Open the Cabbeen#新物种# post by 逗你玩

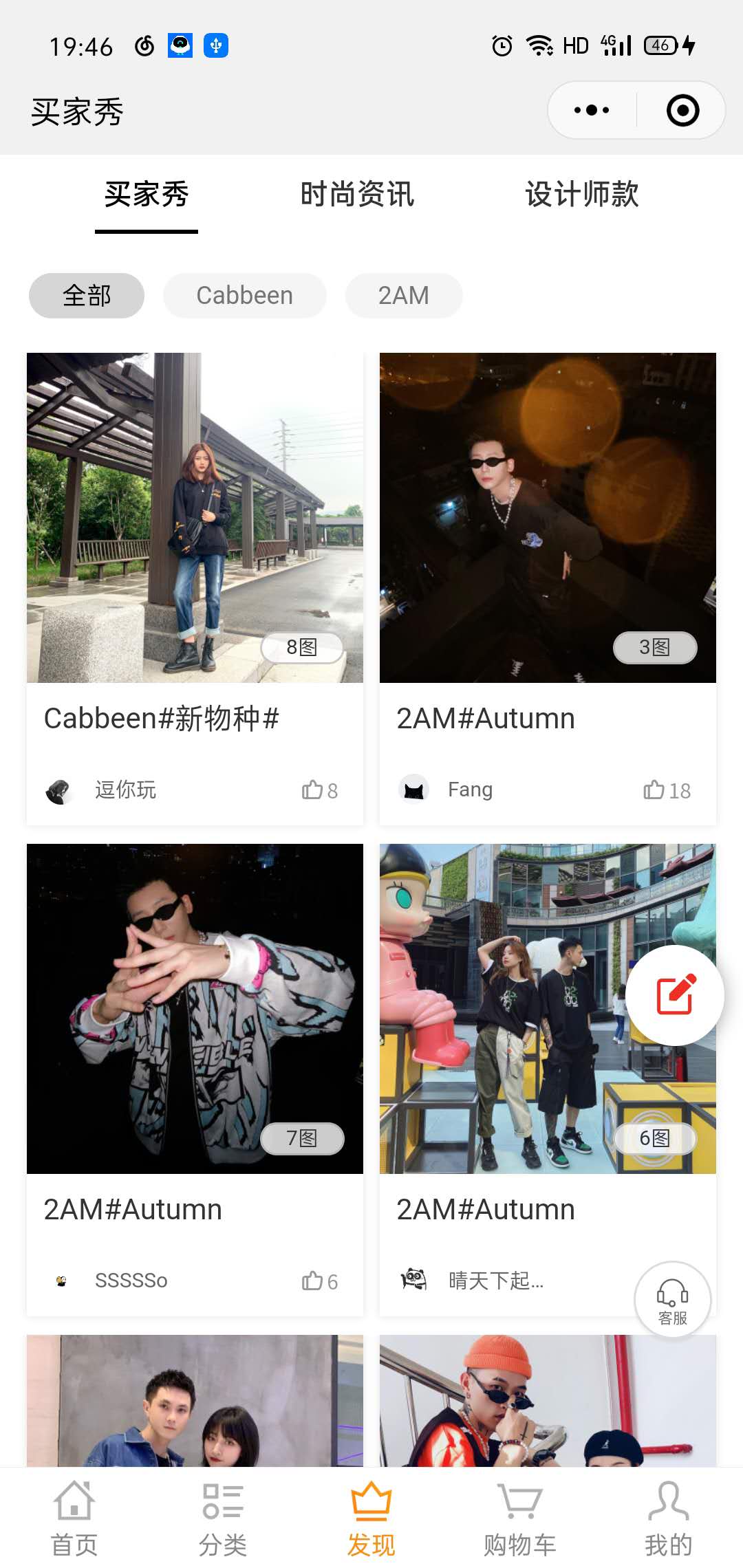click(x=195, y=517)
